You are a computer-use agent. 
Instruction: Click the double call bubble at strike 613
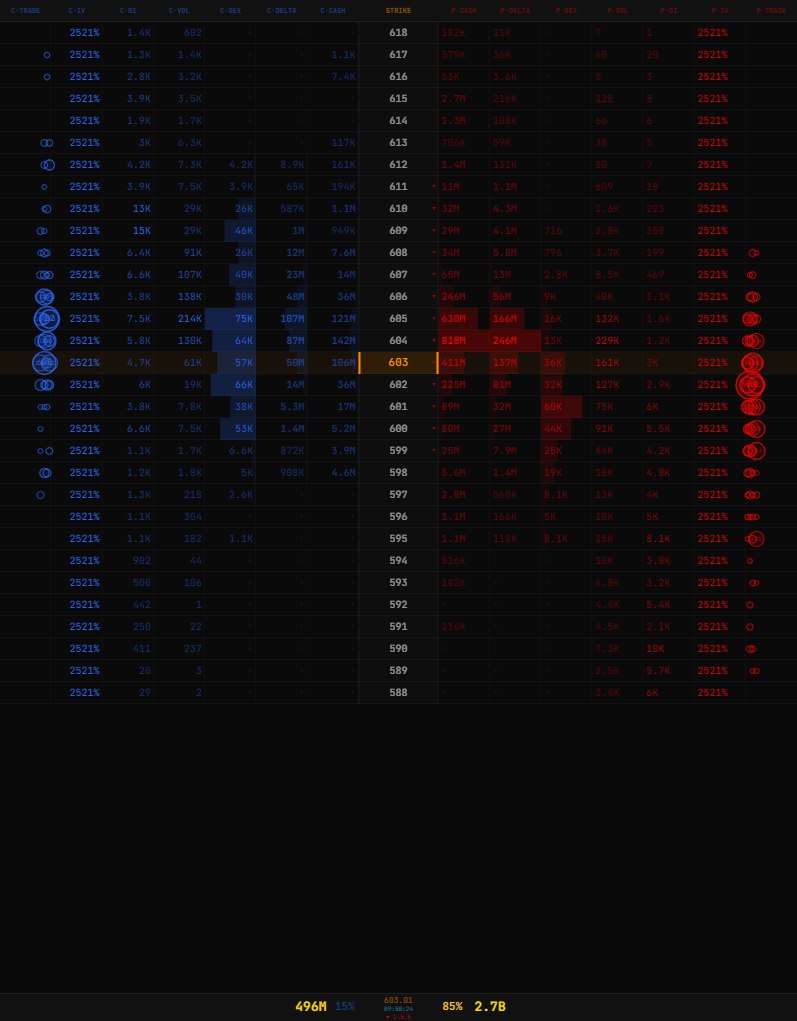pyautogui.click(x=44, y=142)
